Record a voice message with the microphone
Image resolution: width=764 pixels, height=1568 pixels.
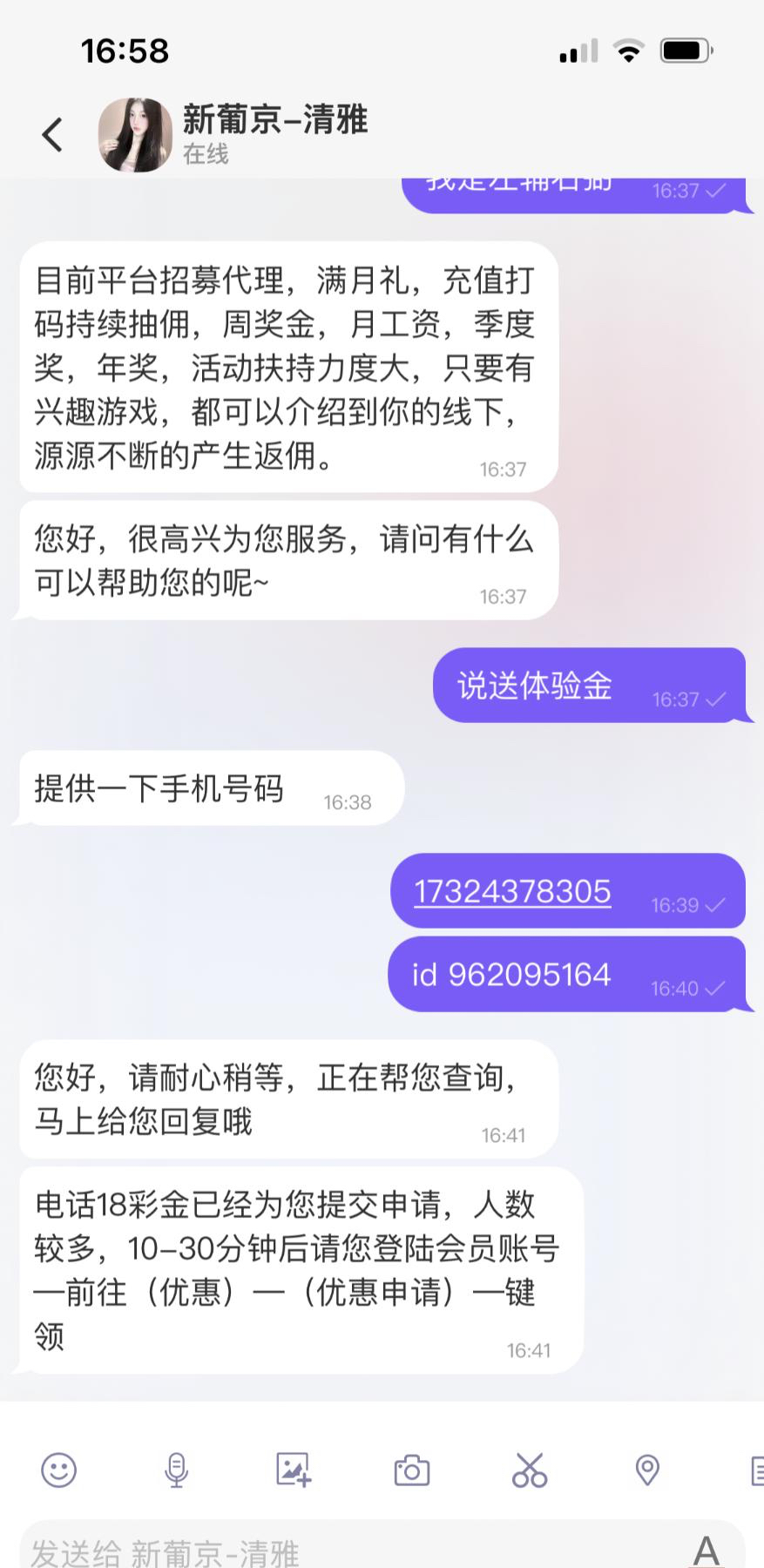[177, 1470]
